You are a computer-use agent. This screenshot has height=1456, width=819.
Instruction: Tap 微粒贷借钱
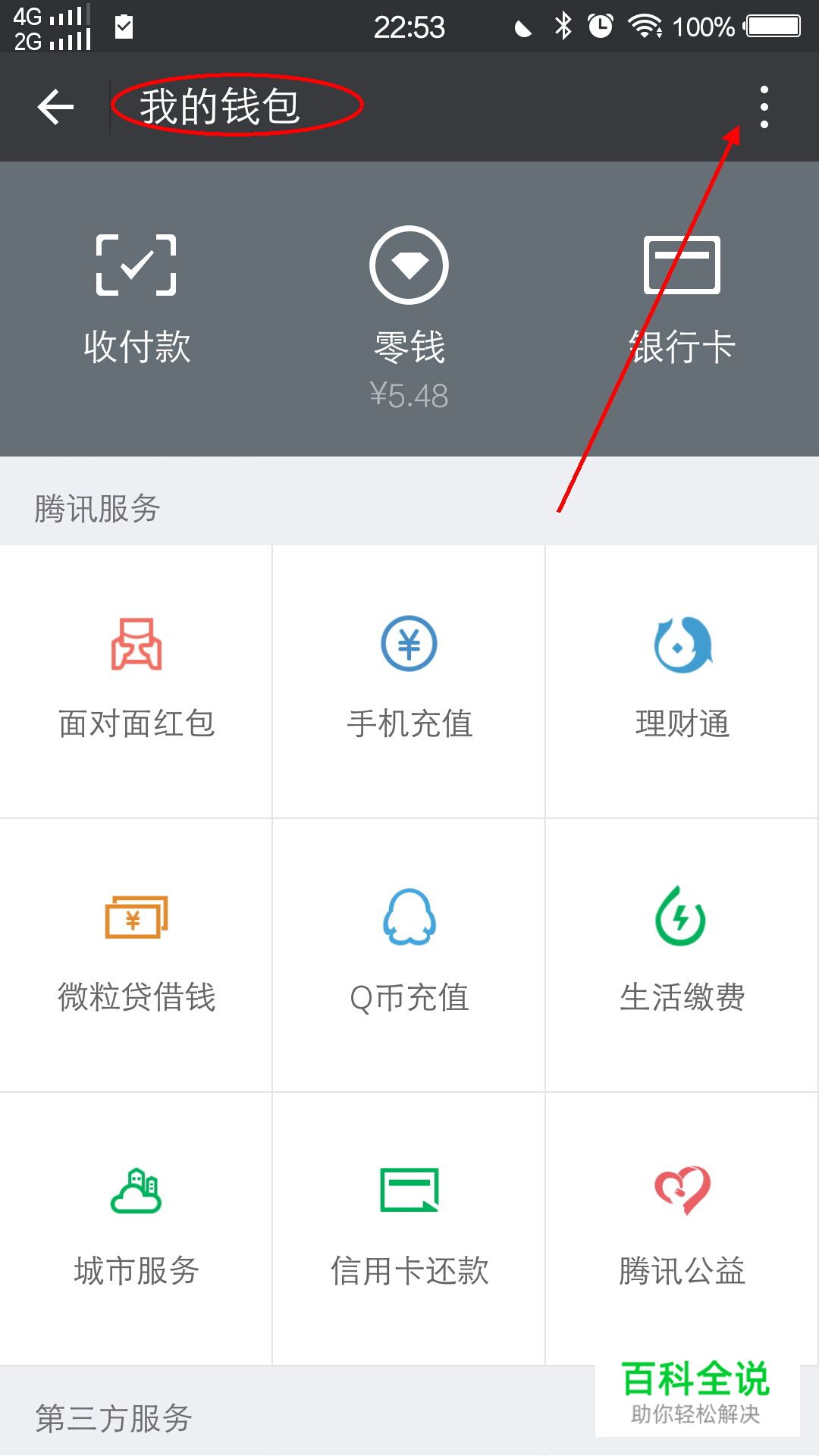[136, 954]
